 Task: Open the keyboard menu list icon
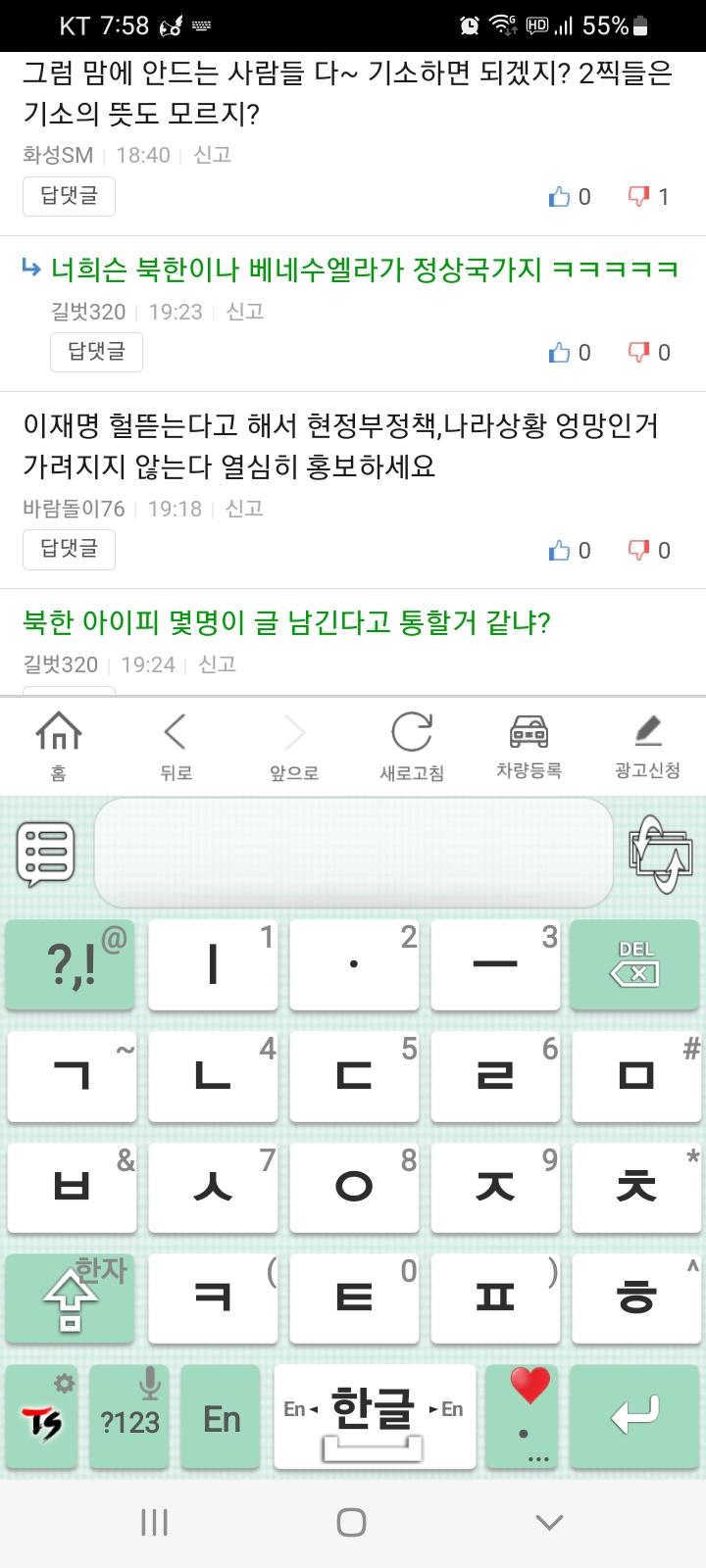(45, 854)
